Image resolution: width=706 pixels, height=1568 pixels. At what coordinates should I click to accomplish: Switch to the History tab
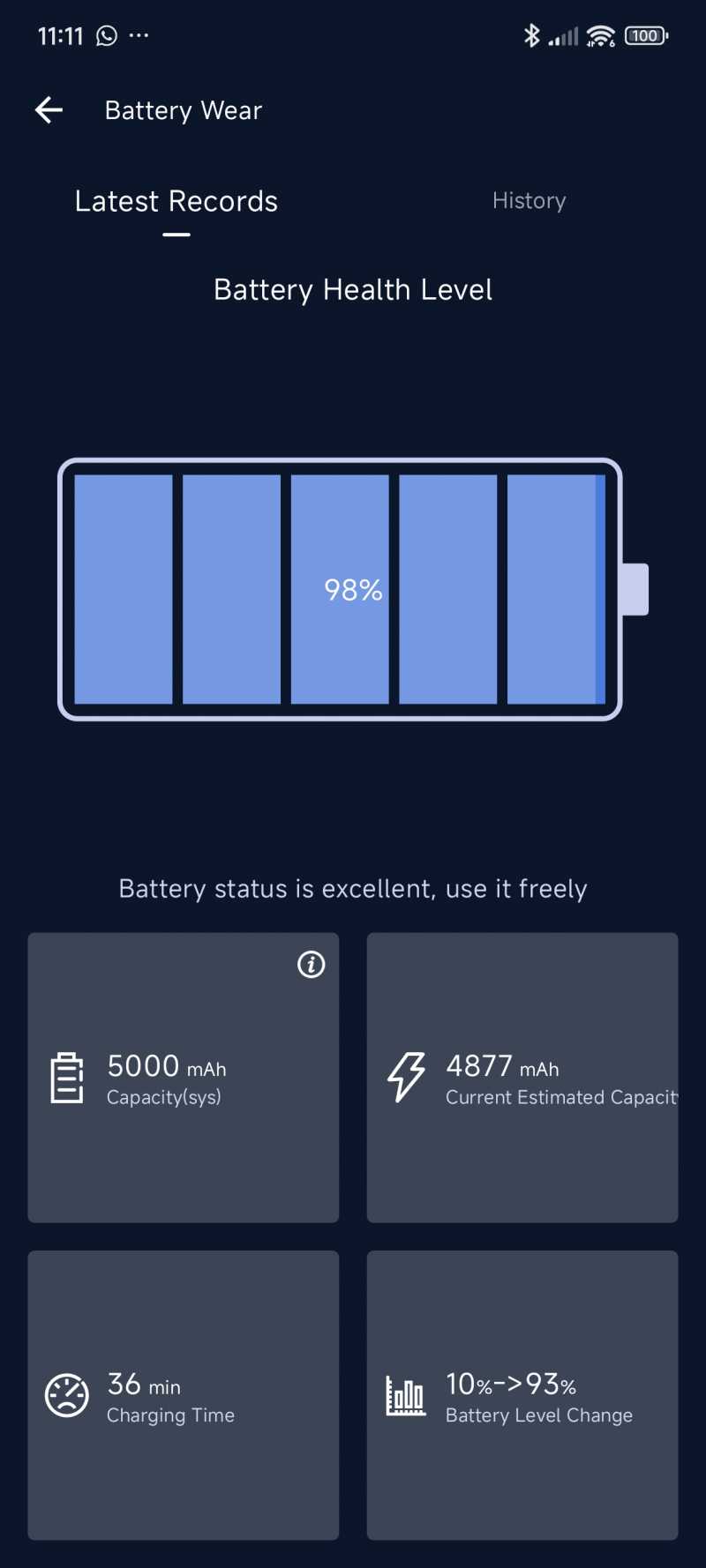tap(529, 201)
